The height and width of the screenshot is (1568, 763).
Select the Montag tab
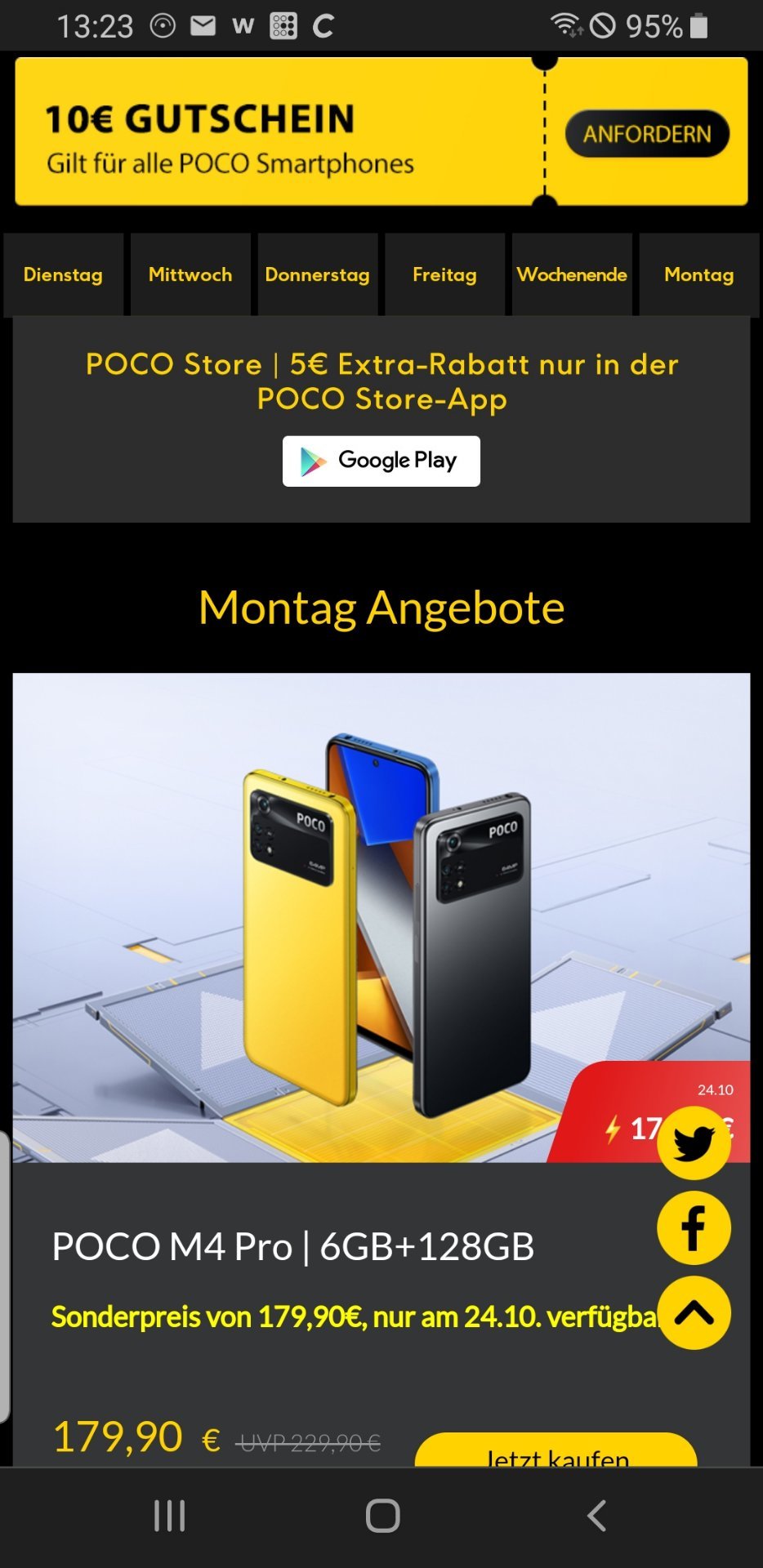click(x=699, y=274)
